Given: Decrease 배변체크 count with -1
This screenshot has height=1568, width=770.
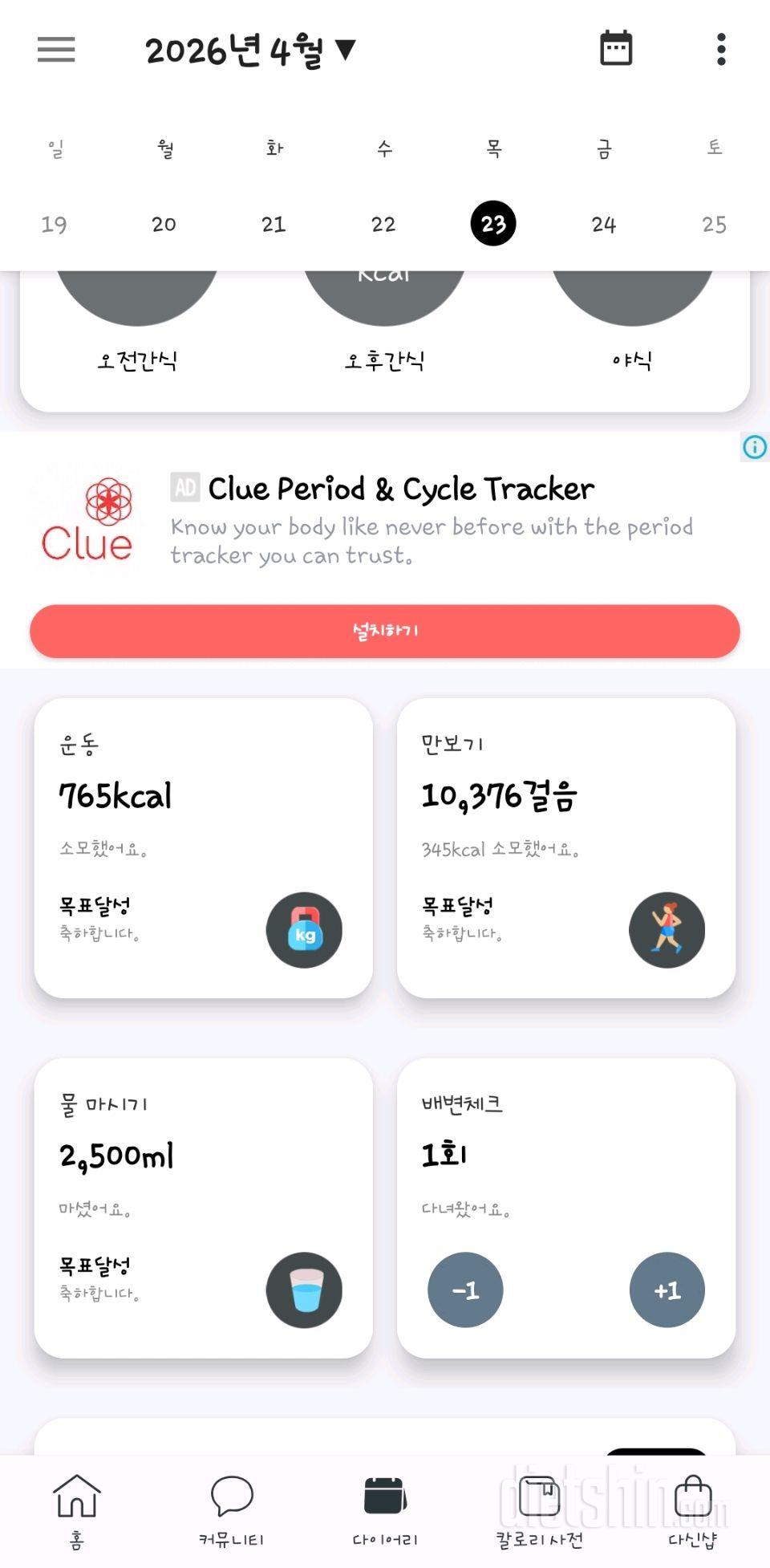Looking at the screenshot, I should pos(465,1290).
